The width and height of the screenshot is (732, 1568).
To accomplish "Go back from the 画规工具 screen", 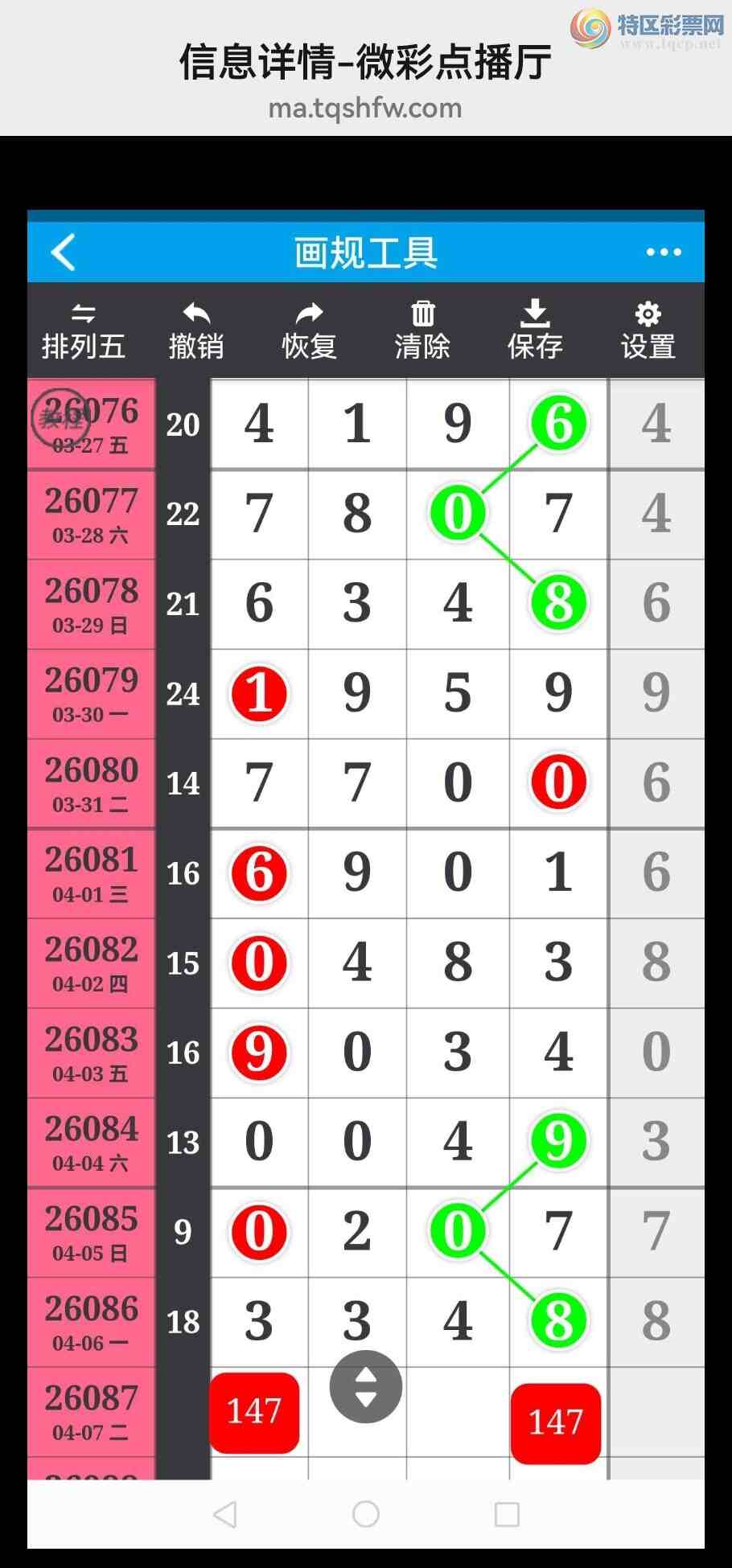I will coord(64,252).
